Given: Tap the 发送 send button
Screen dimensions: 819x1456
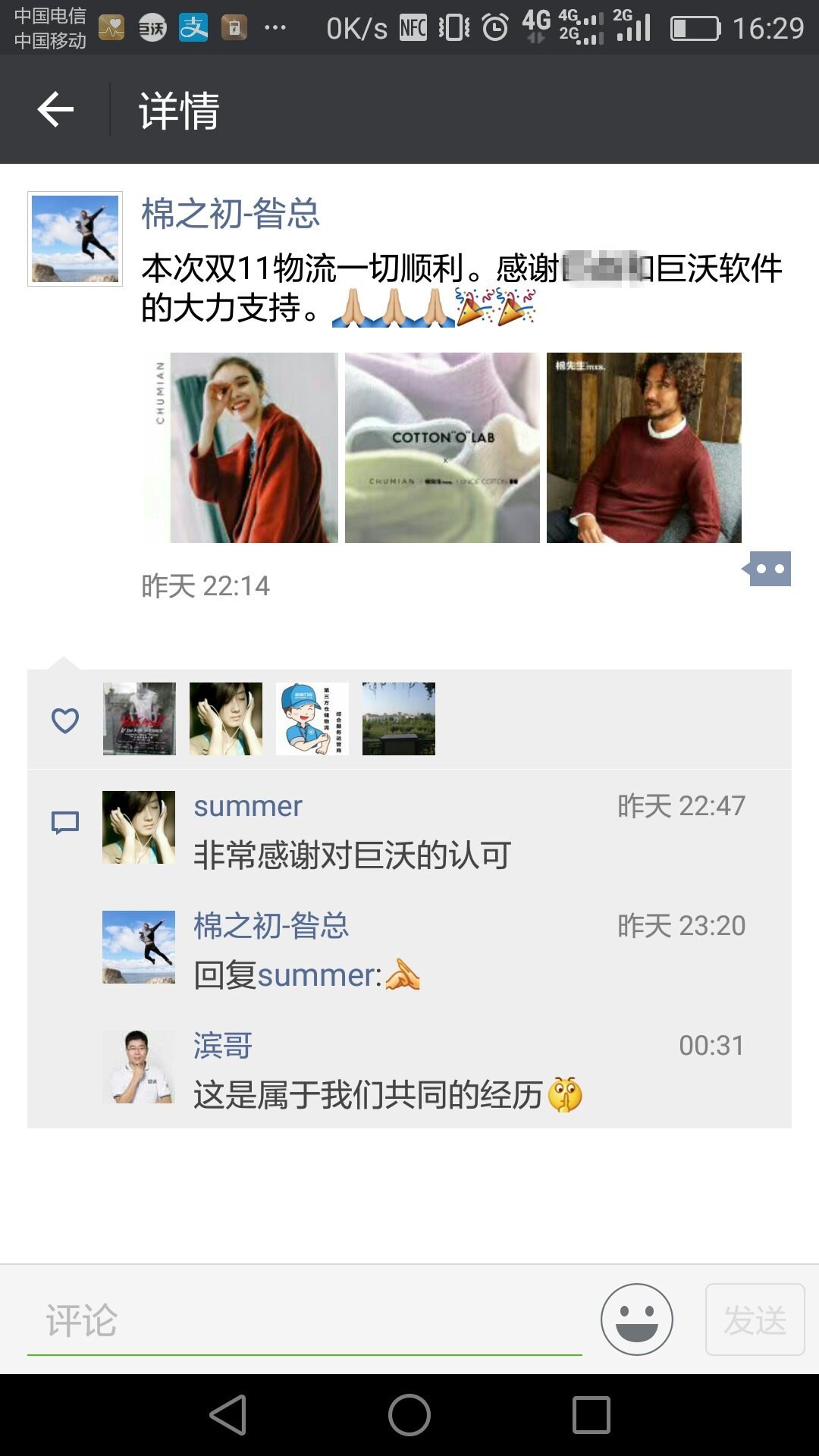Looking at the screenshot, I should (x=755, y=1319).
